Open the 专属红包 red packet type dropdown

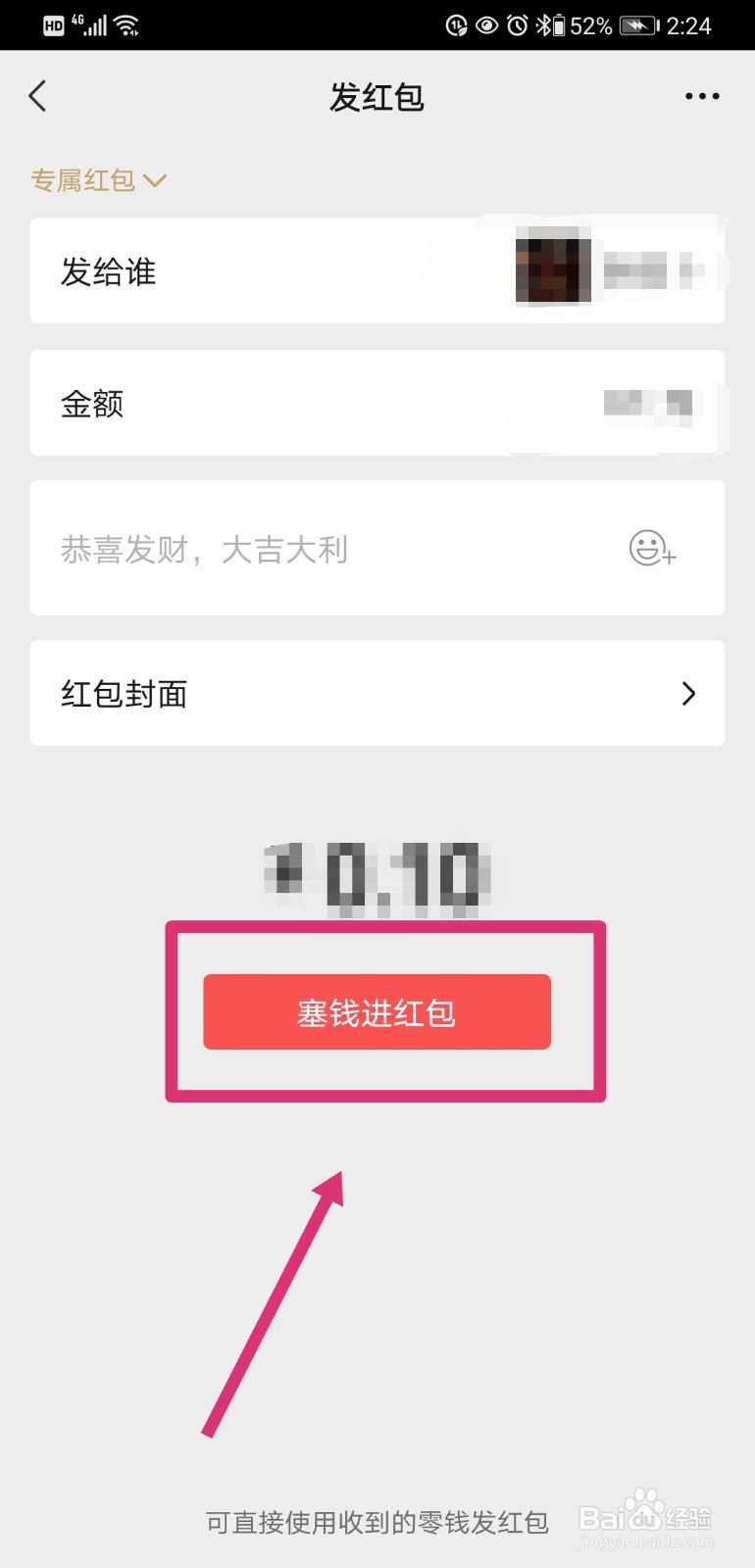(x=99, y=180)
